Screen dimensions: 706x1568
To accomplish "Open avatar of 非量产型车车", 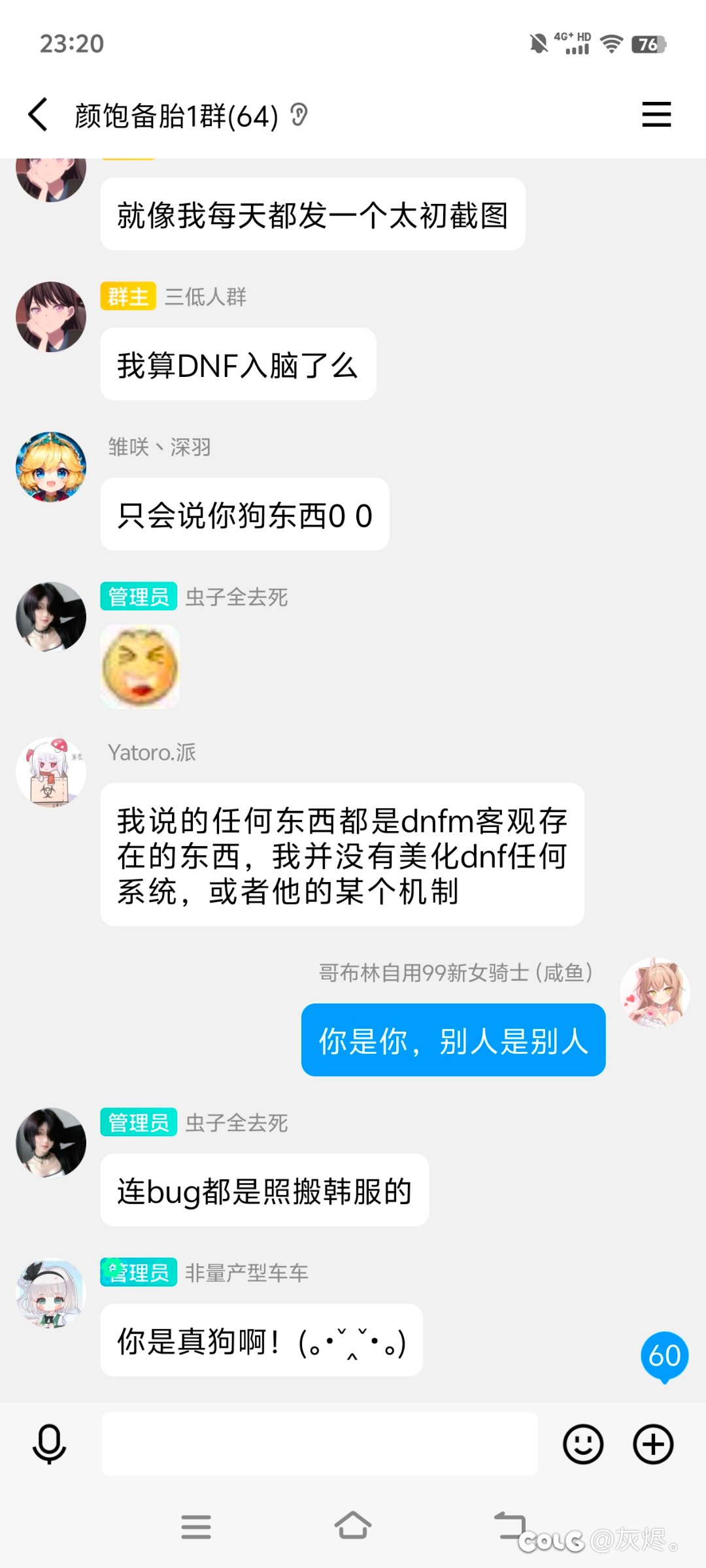I will point(51,1293).
